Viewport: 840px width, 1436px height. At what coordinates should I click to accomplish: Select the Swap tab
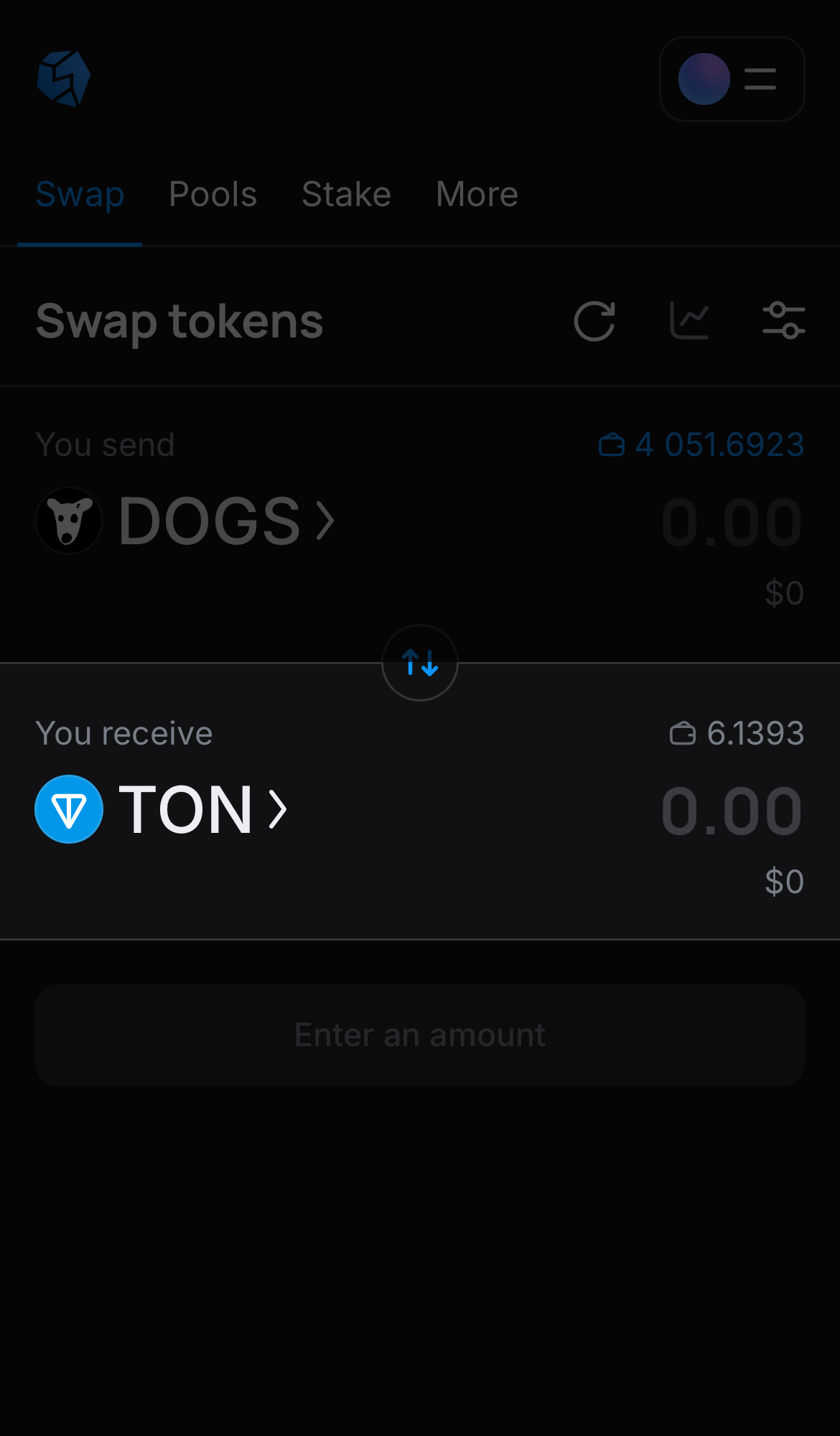click(x=80, y=194)
